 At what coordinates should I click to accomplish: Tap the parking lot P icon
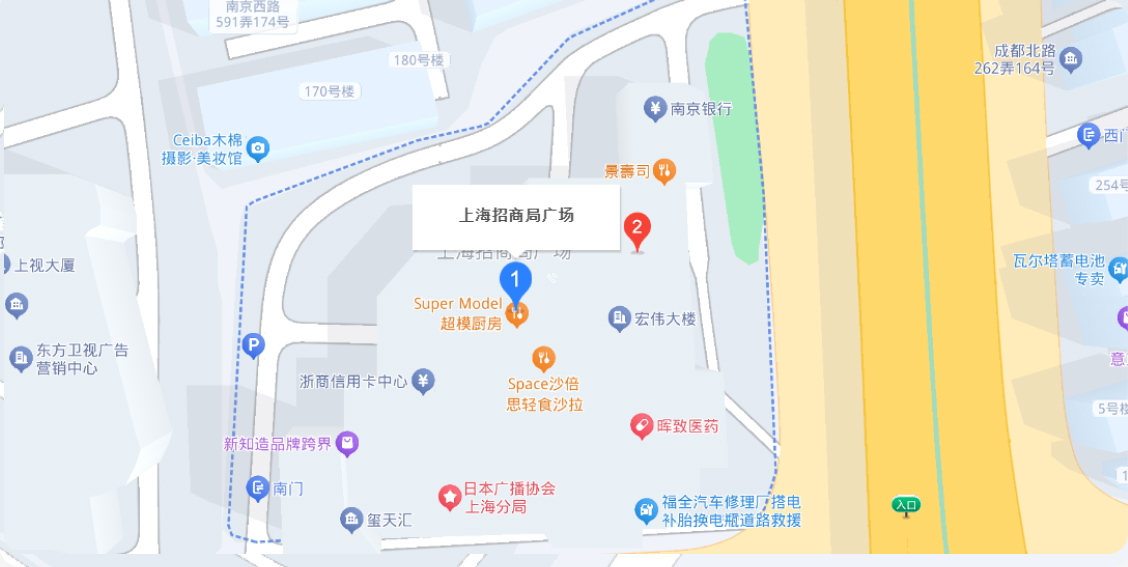pos(254,347)
